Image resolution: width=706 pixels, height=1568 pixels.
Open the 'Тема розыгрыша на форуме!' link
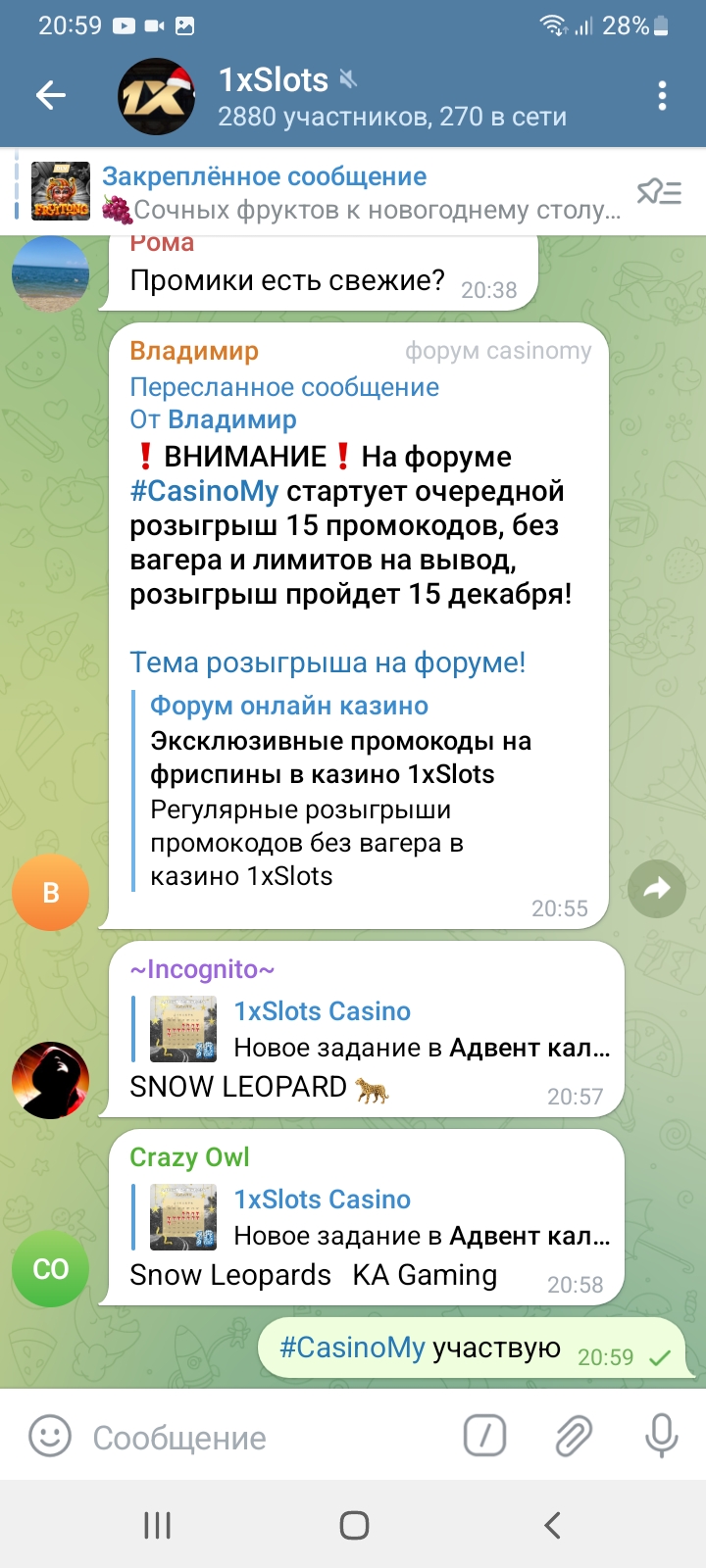point(328,662)
